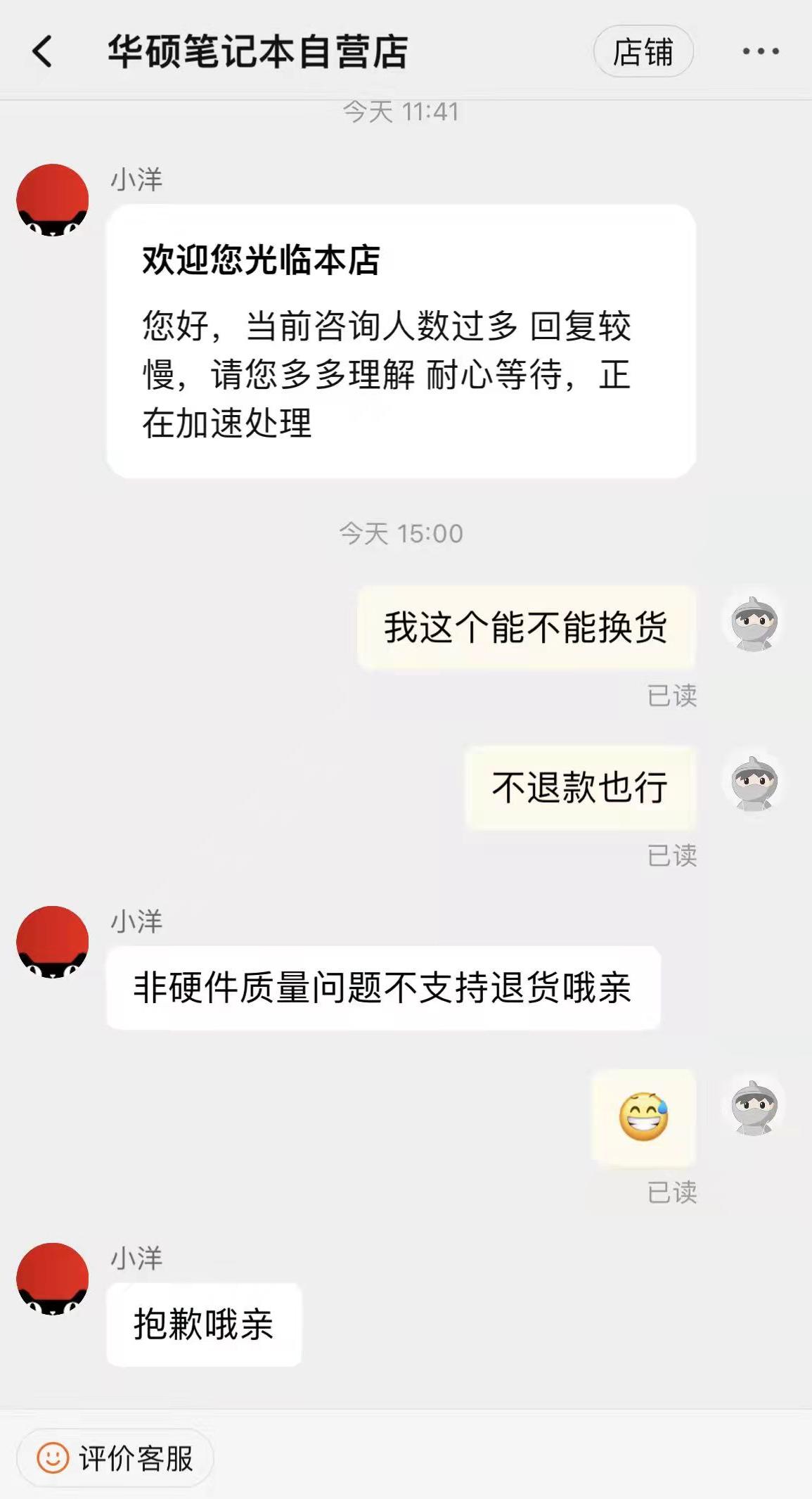Screen dimensions: 812x1499
Task: Click 已读 below the 换货 message
Action: (x=673, y=695)
